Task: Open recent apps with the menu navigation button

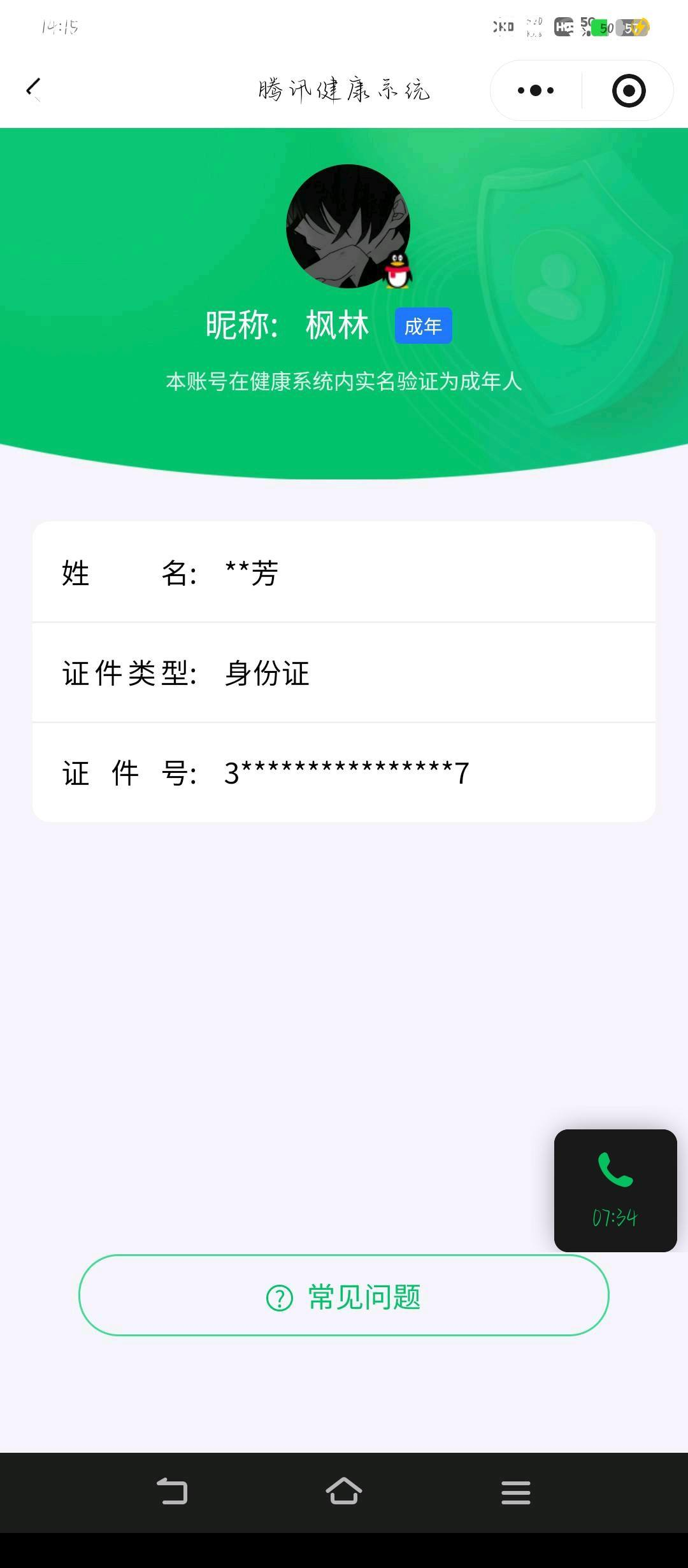Action: pyautogui.click(x=516, y=1490)
